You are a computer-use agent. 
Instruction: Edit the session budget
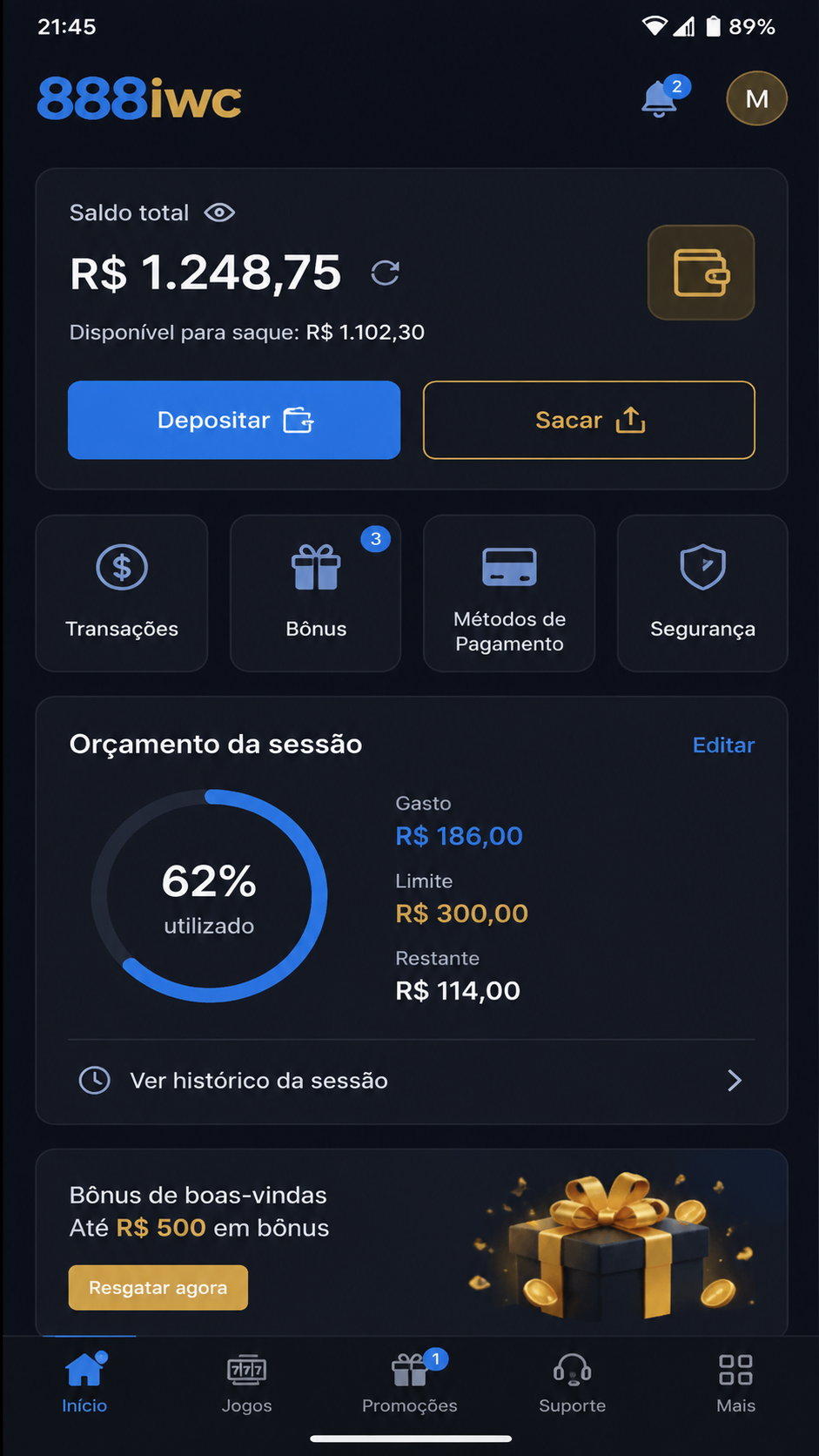pyautogui.click(x=723, y=745)
